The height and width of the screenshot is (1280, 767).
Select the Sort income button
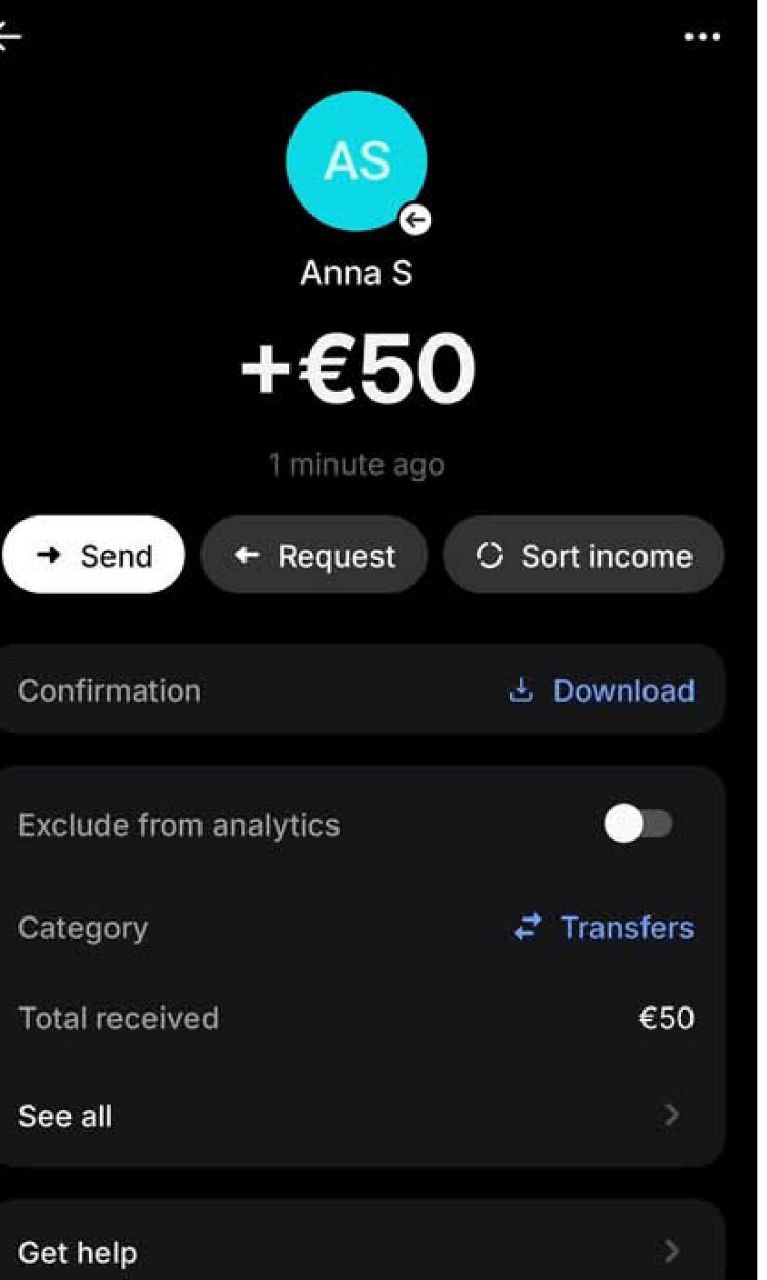coord(584,556)
